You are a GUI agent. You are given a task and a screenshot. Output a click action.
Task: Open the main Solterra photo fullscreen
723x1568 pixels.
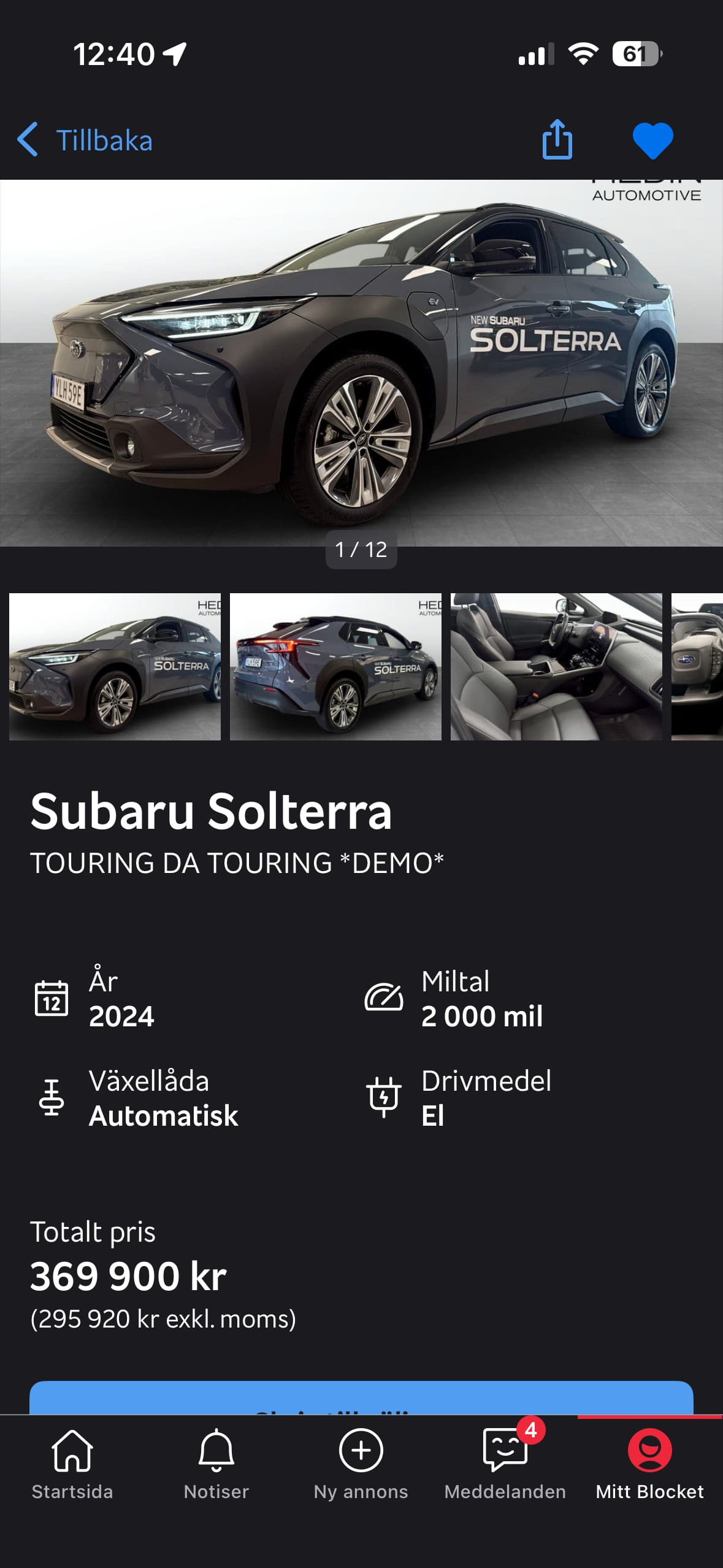point(361,363)
